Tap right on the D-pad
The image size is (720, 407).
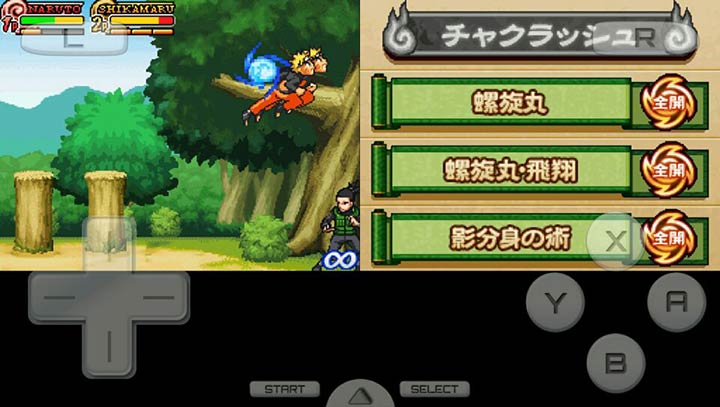point(160,298)
